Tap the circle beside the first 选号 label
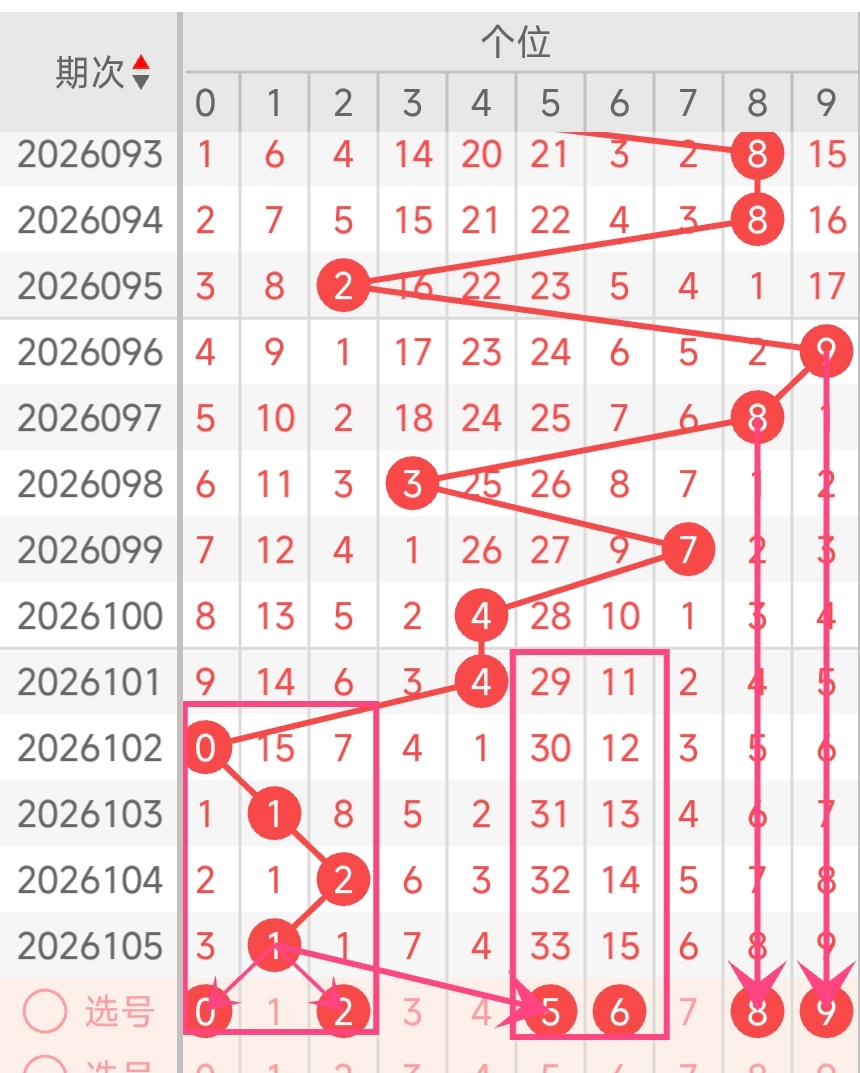 coord(45,1013)
